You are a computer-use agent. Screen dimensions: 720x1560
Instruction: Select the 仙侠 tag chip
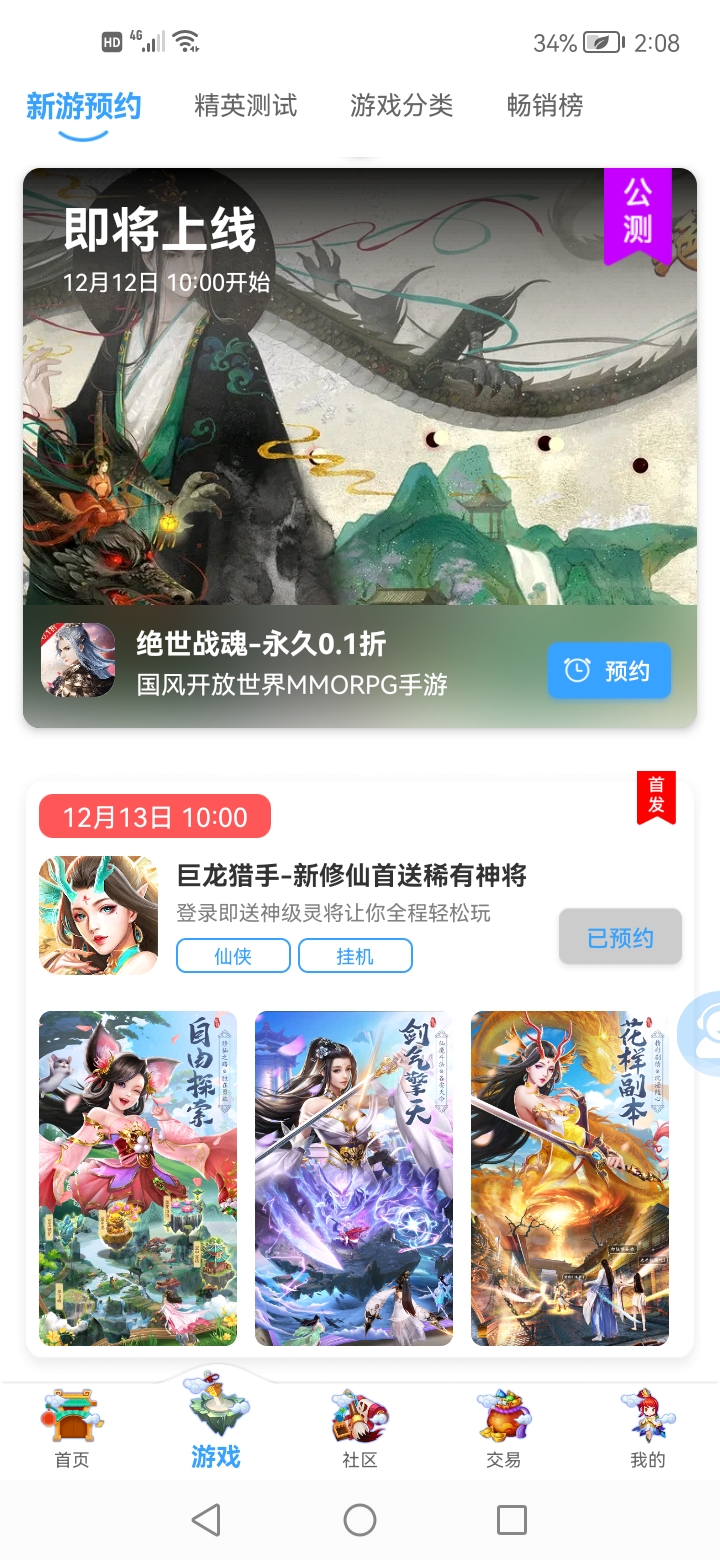pyautogui.click(x=233, y=956)
